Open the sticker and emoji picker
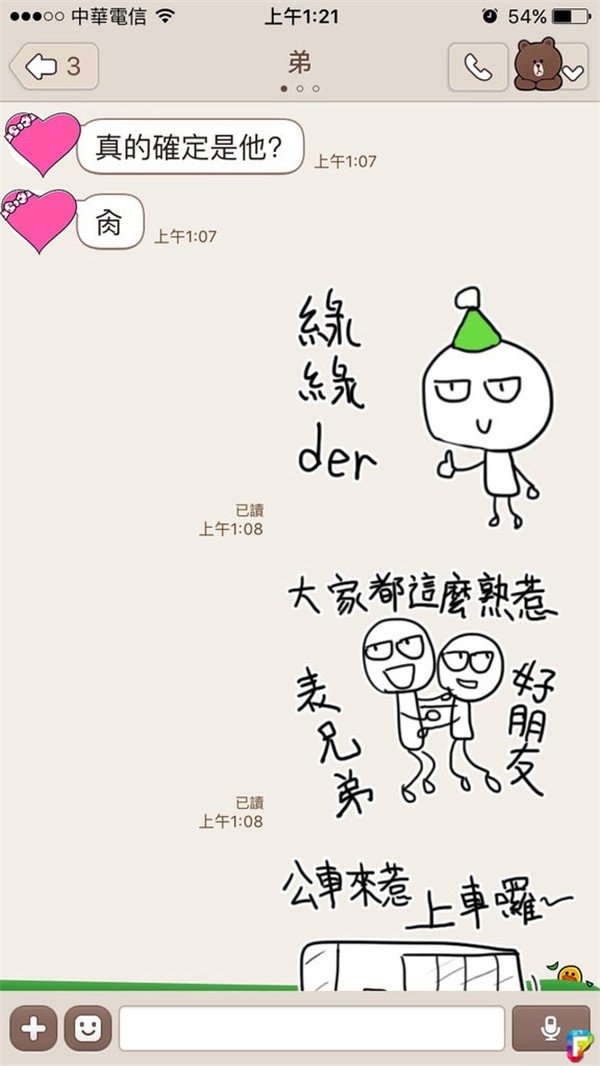 click(x=88, y=1029)
